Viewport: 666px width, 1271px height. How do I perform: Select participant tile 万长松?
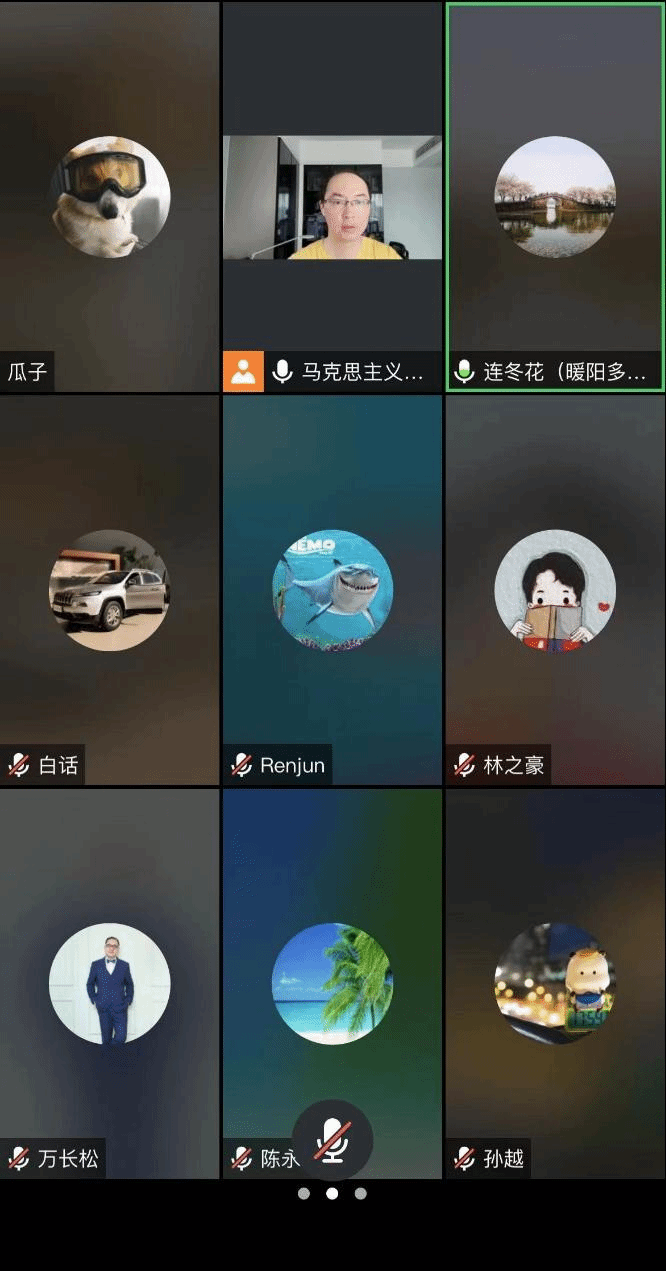click(x=110, y=983)
